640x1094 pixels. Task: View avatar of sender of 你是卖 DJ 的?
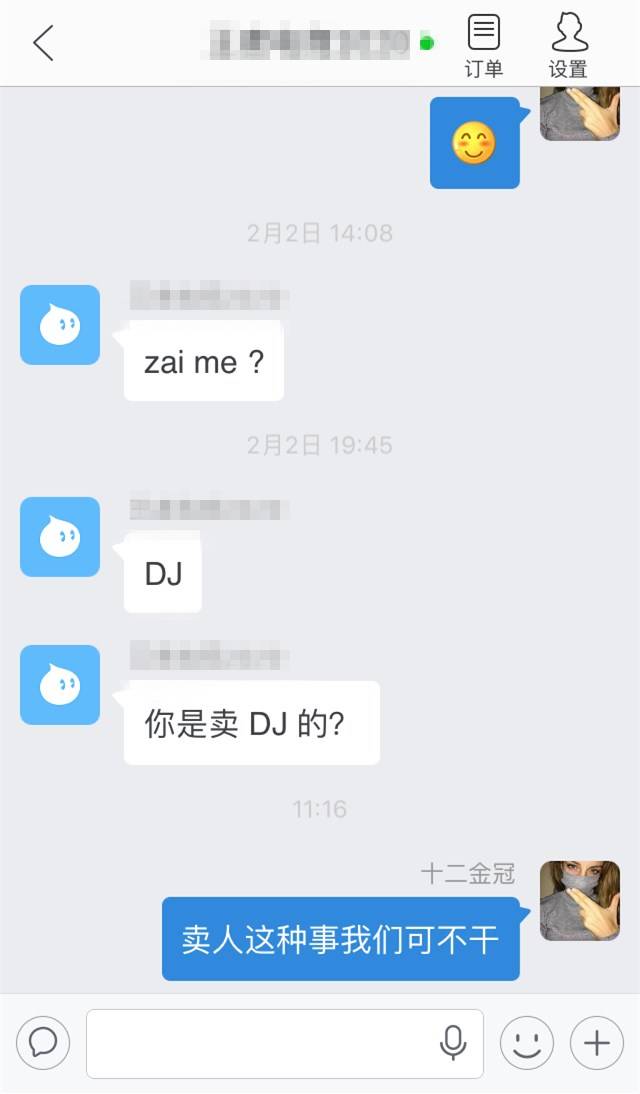60,685
